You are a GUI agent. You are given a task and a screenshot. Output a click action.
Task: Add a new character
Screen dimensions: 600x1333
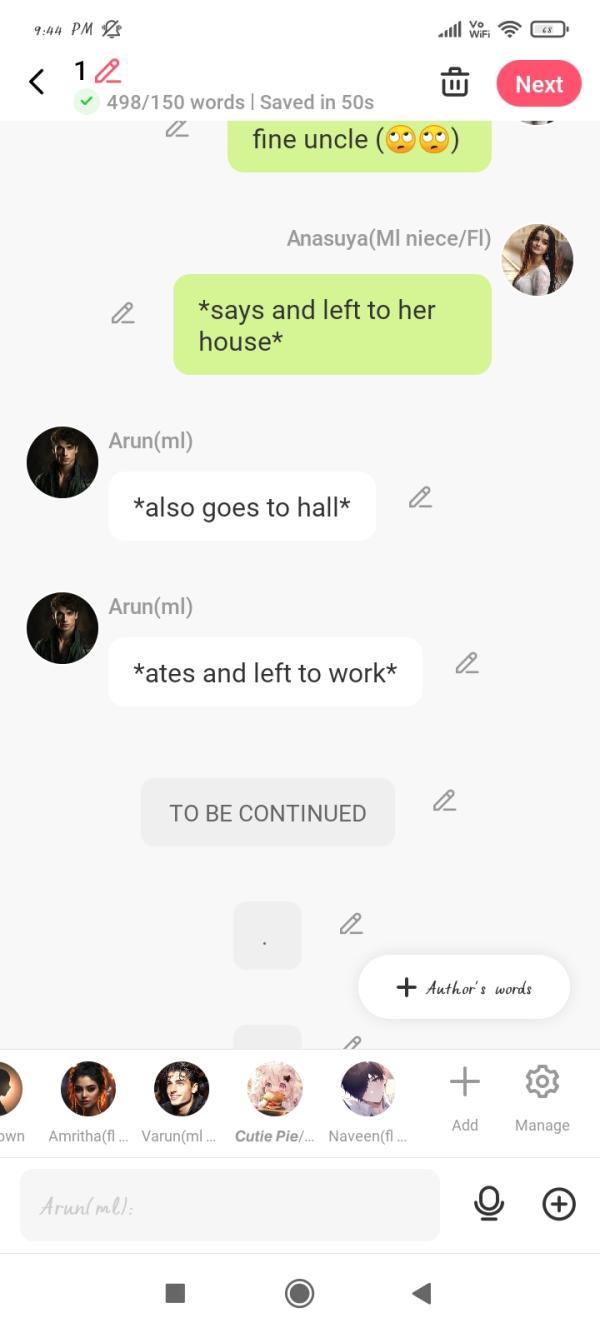click(465, 1095)
